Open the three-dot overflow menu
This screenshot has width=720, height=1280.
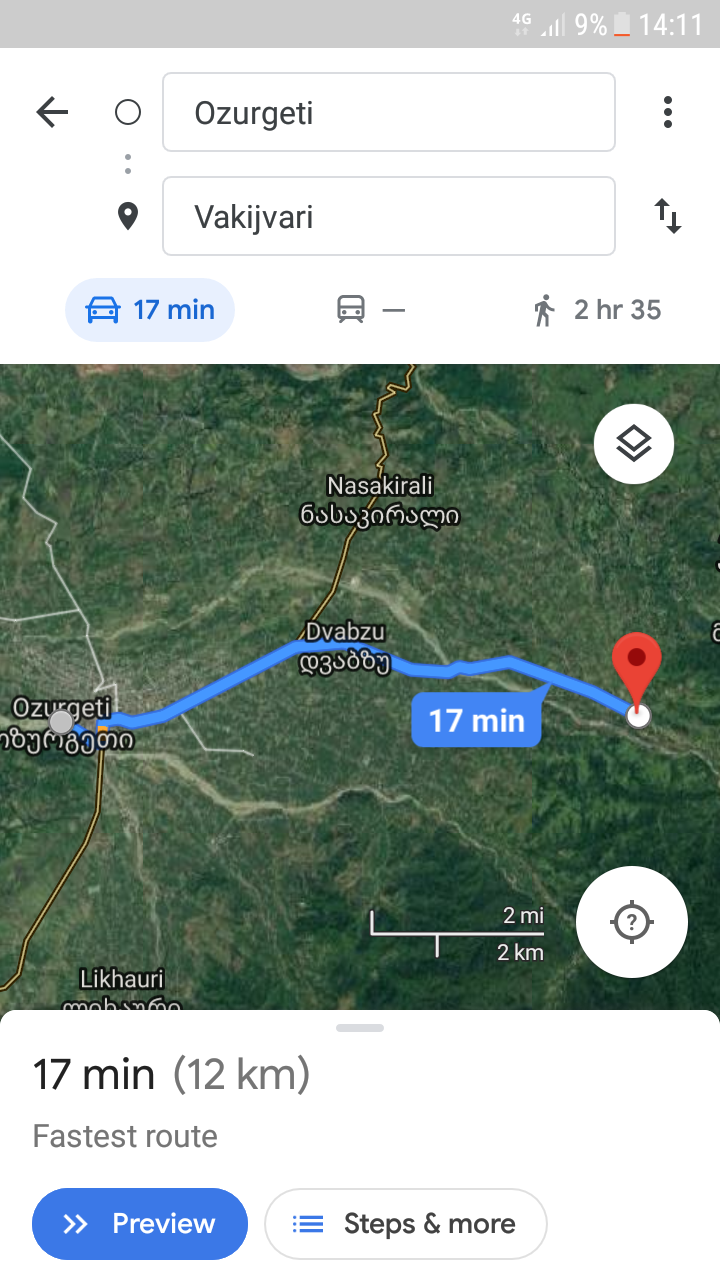pyautogui.click(x=668, y=112)
